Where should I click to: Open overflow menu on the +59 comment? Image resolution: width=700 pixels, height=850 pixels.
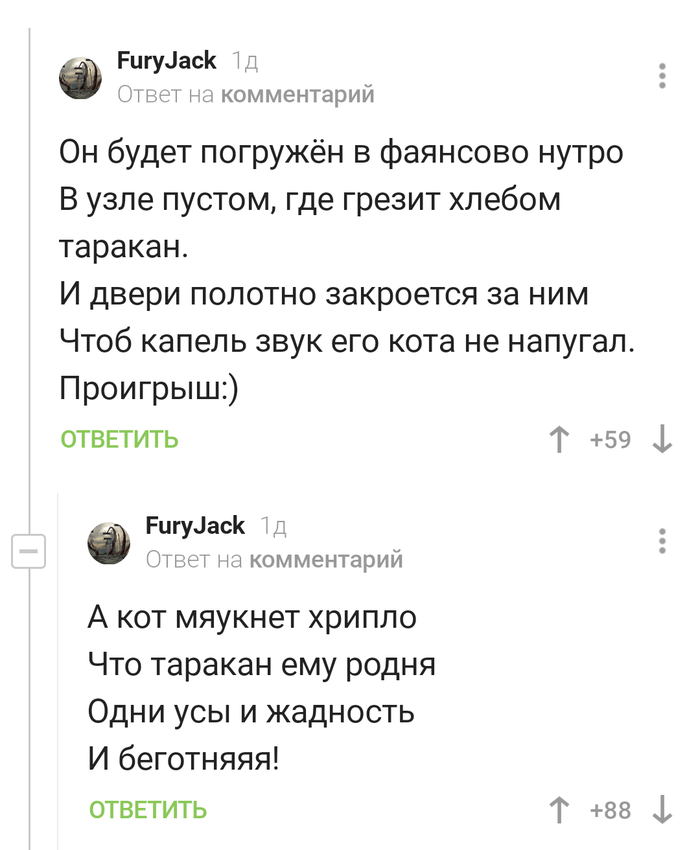(x=662, y=77)
